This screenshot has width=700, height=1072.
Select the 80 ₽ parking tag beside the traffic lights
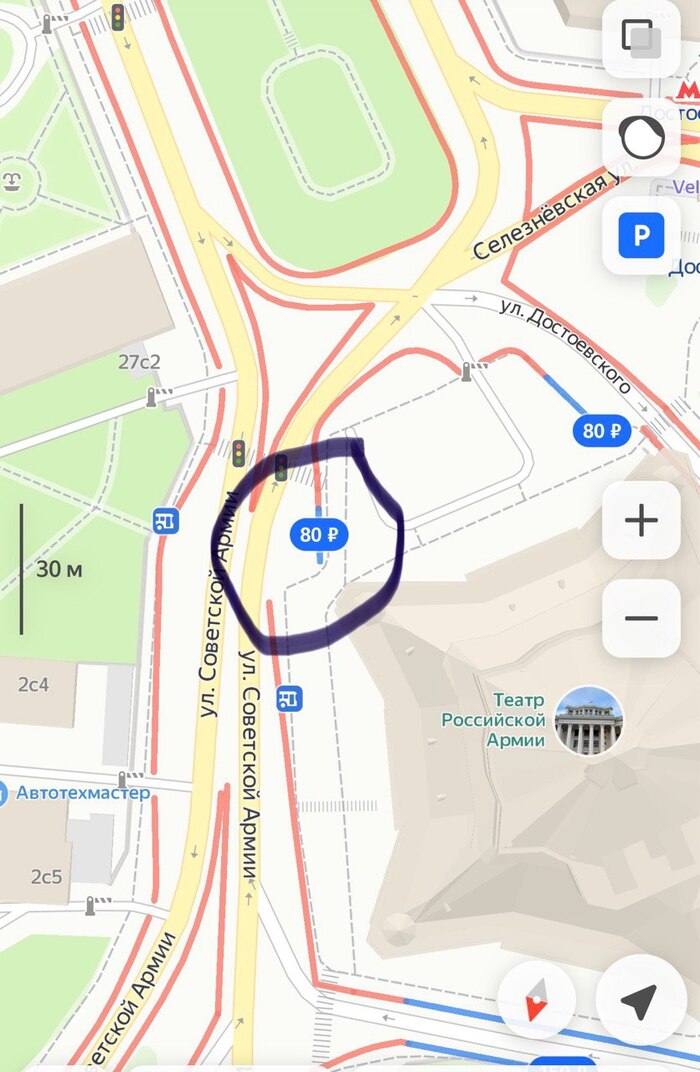(x=319, y=535)
